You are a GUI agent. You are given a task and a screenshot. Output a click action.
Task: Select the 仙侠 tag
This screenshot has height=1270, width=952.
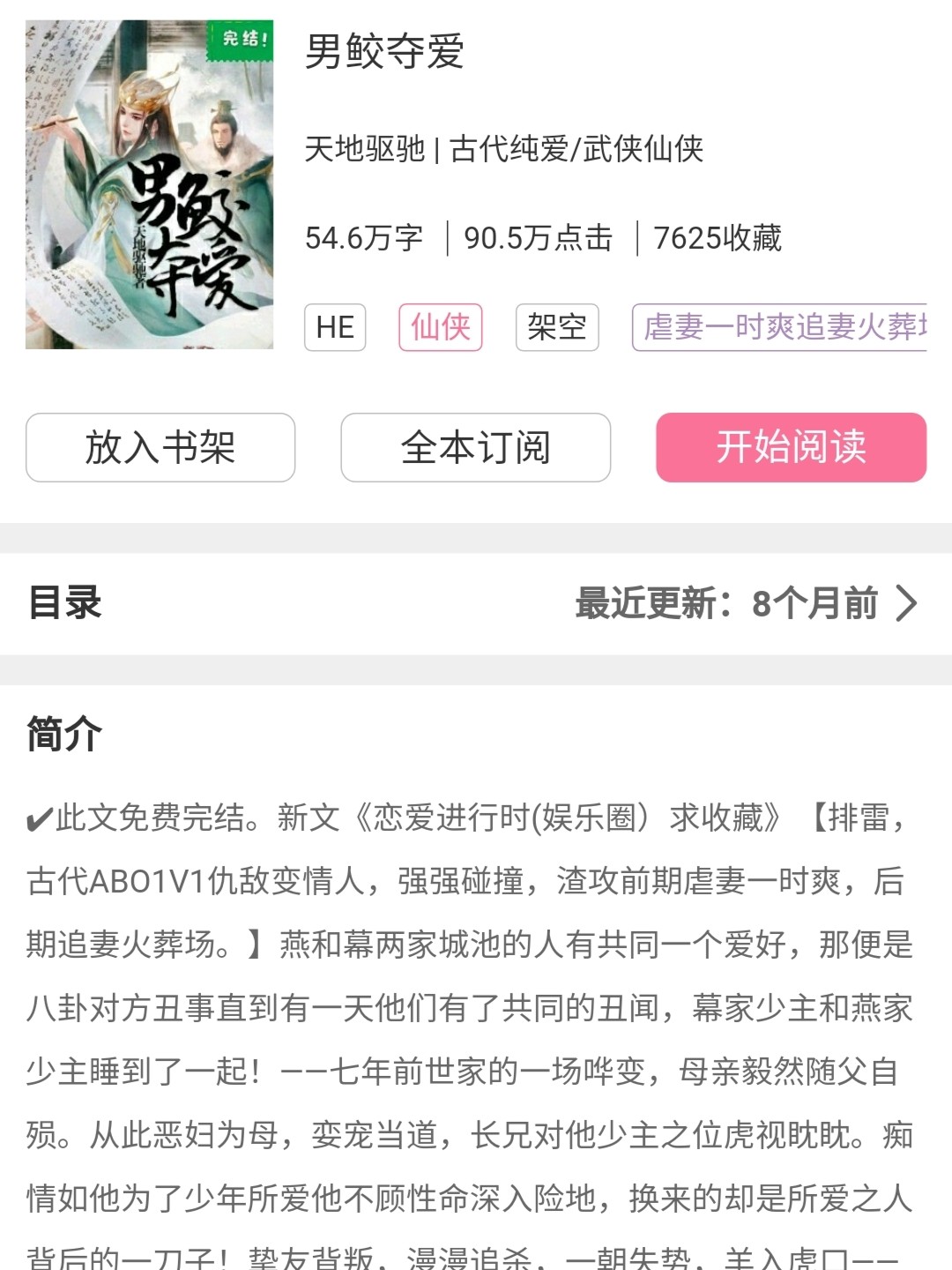[x=441, y=327]
